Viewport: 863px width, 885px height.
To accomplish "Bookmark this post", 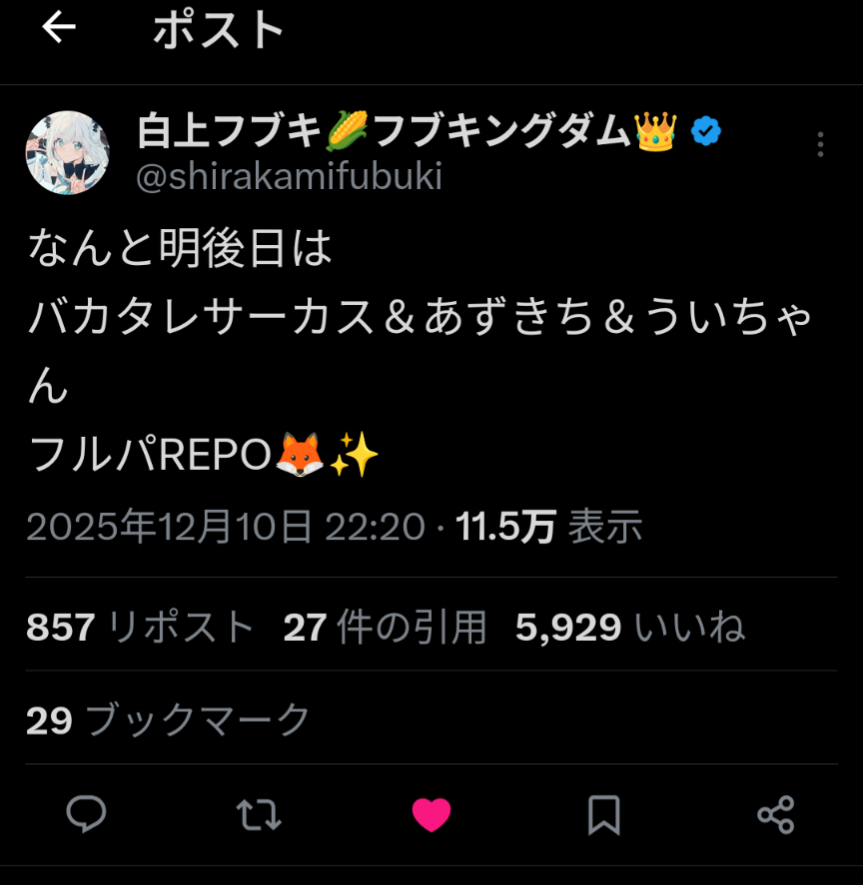I will coord(604,815).
